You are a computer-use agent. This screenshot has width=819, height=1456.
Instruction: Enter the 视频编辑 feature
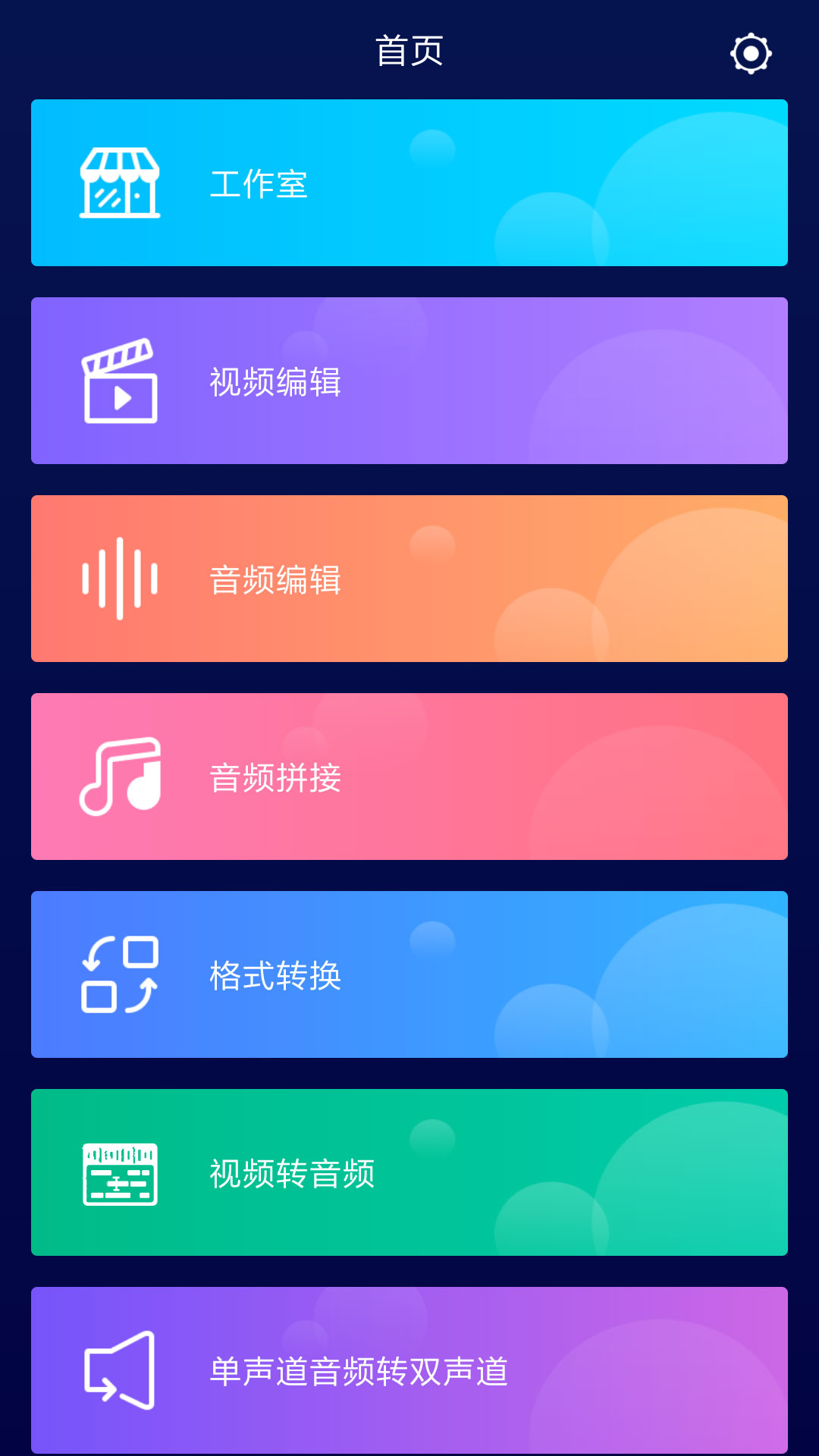[x=409, y=381]
